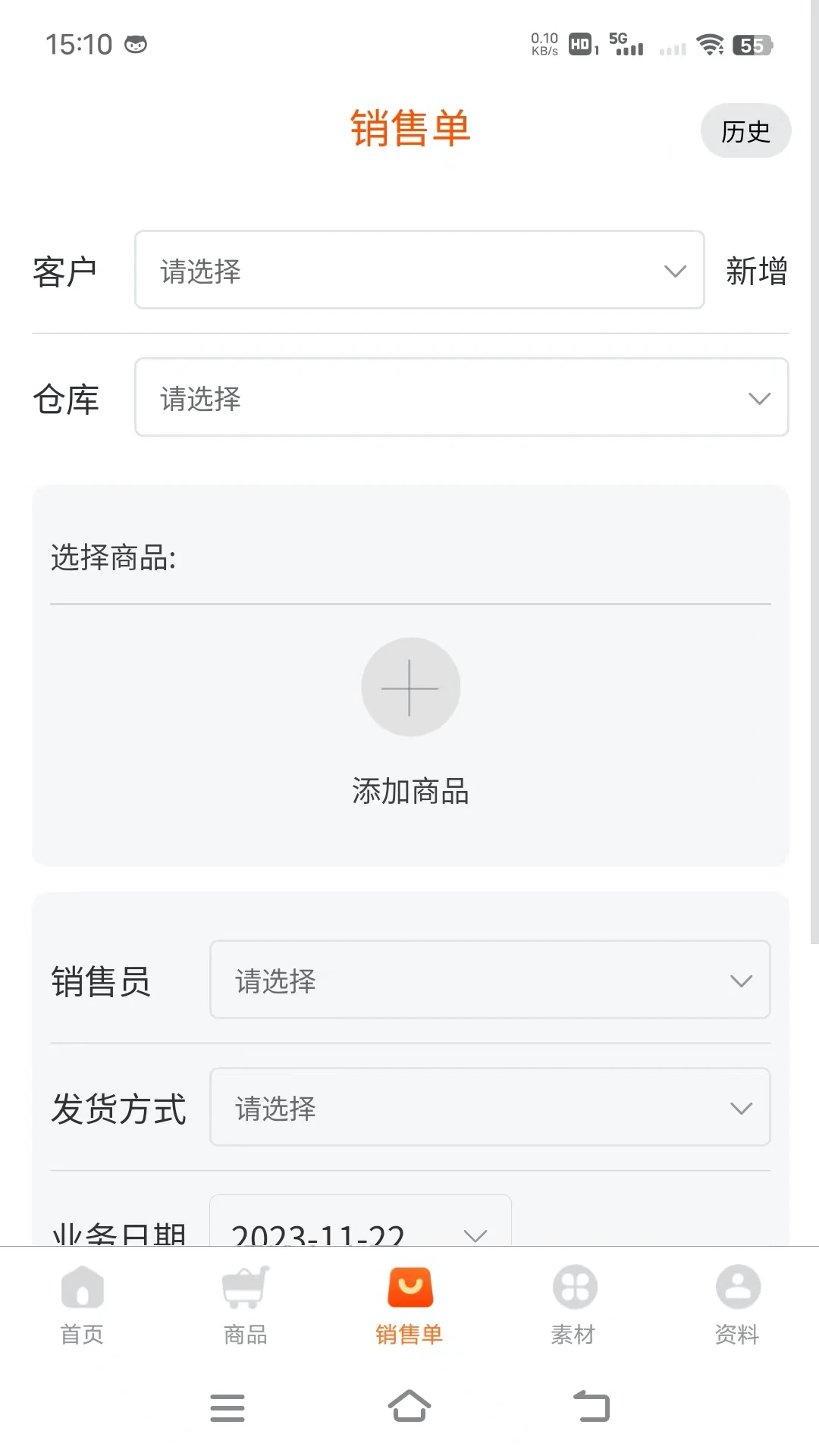
Task: Expand the 仓库 warehouse dropdown
Action: click(x=461, y=397)
